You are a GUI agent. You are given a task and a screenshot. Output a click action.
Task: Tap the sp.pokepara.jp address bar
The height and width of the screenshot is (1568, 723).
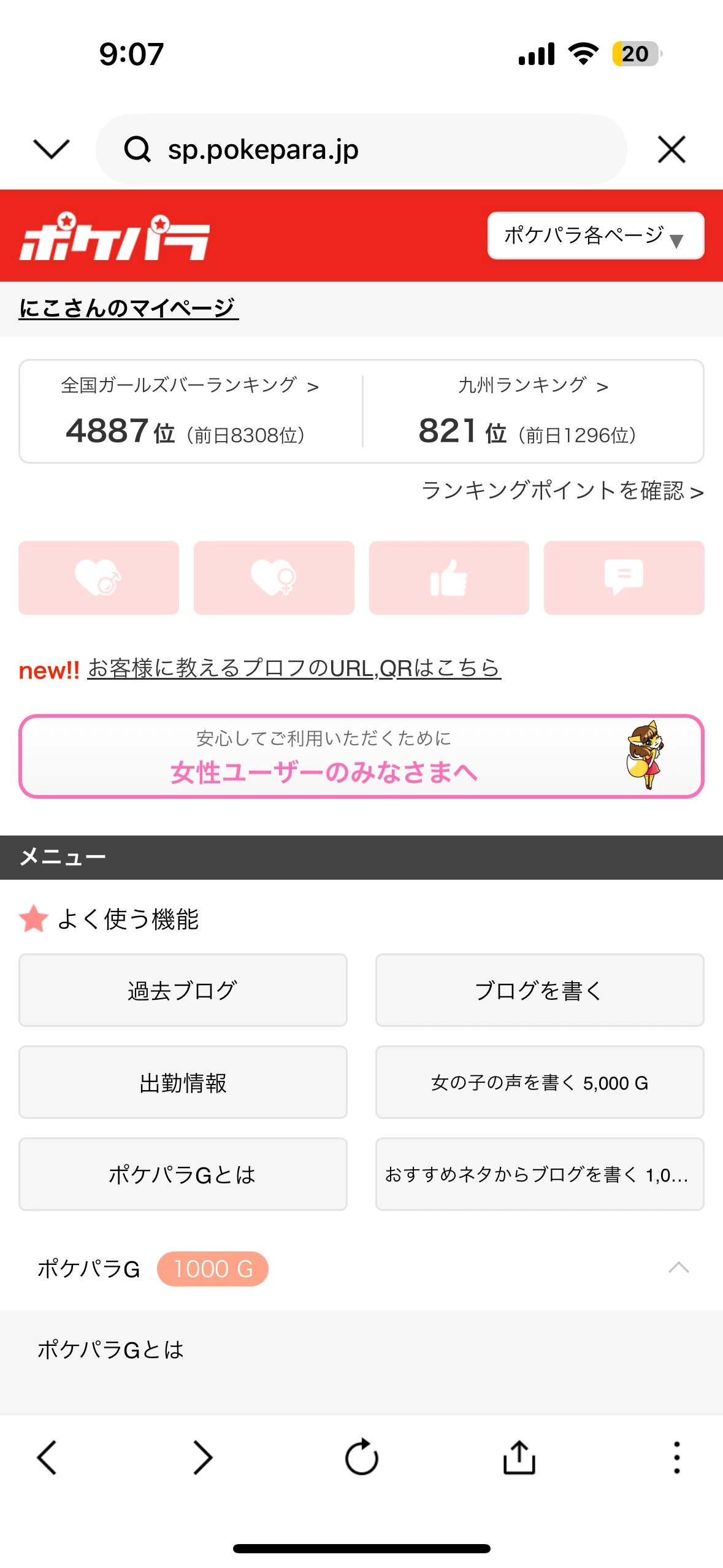361,149
